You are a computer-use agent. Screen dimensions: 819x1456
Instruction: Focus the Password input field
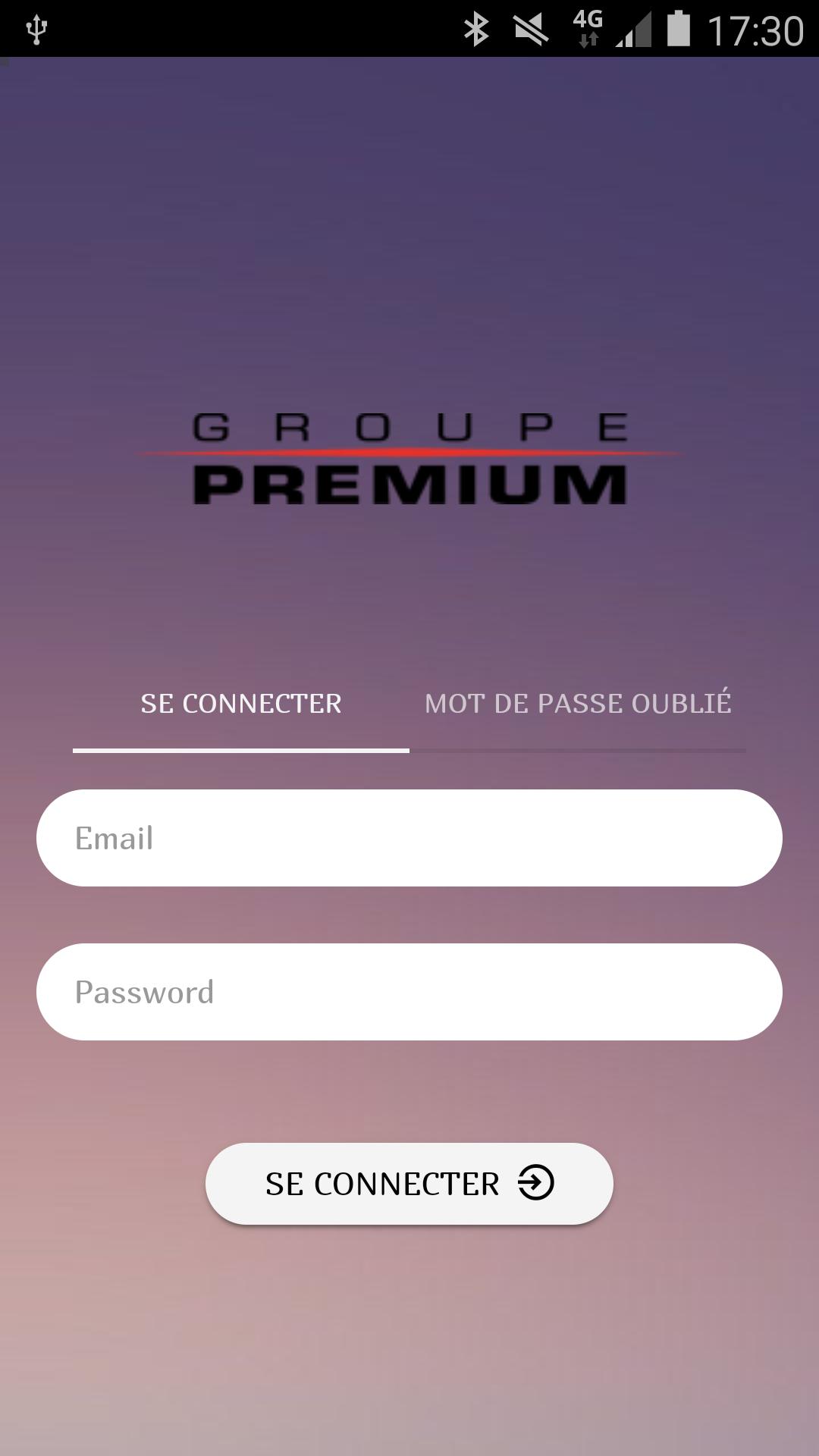pyautogui.click(x=409, y=991)
